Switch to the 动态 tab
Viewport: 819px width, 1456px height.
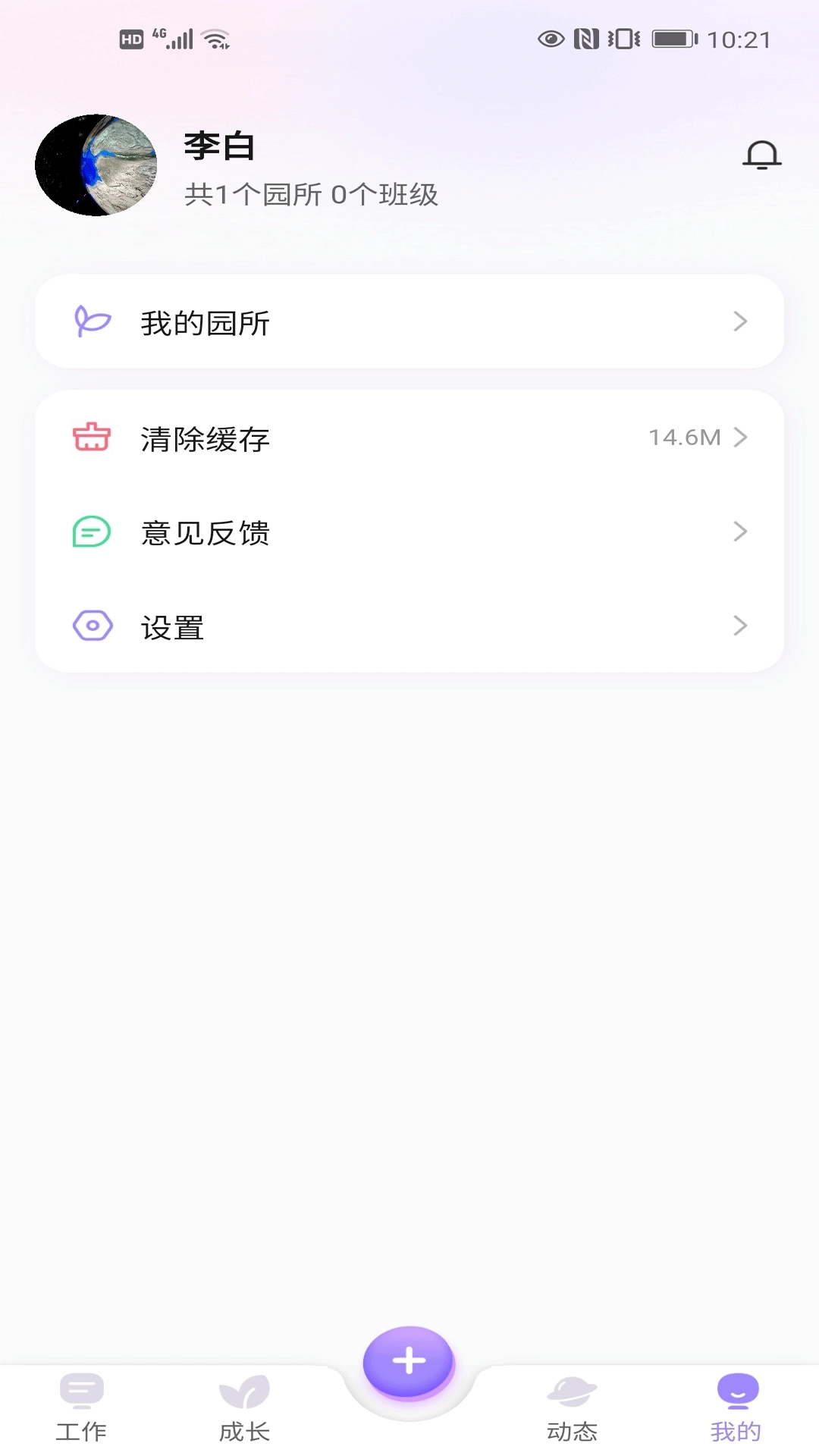pyautogui.click(x=573, y=1407)
